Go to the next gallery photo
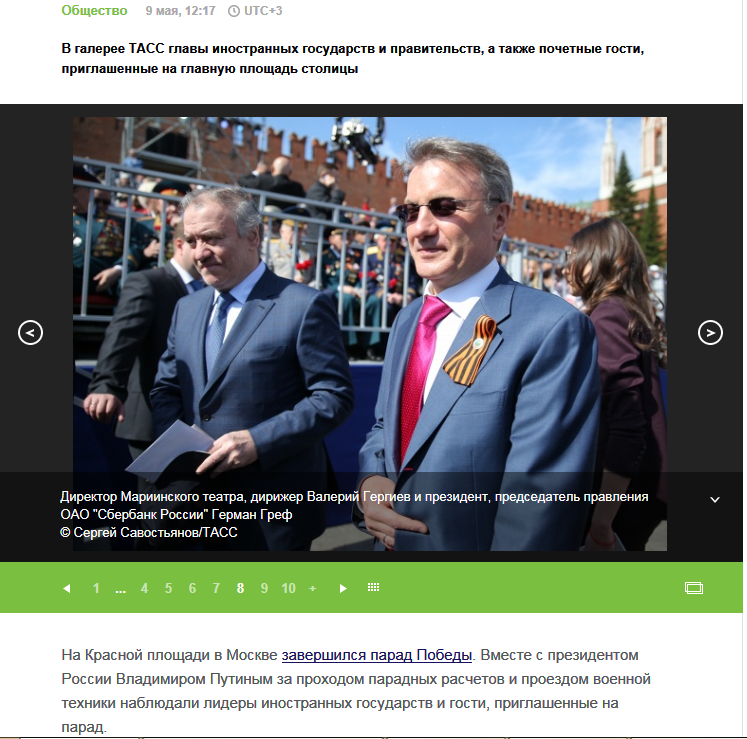Image resolution: width=747 pixels, height=739 pixels. pyautogui.click(x=710, y=333)
